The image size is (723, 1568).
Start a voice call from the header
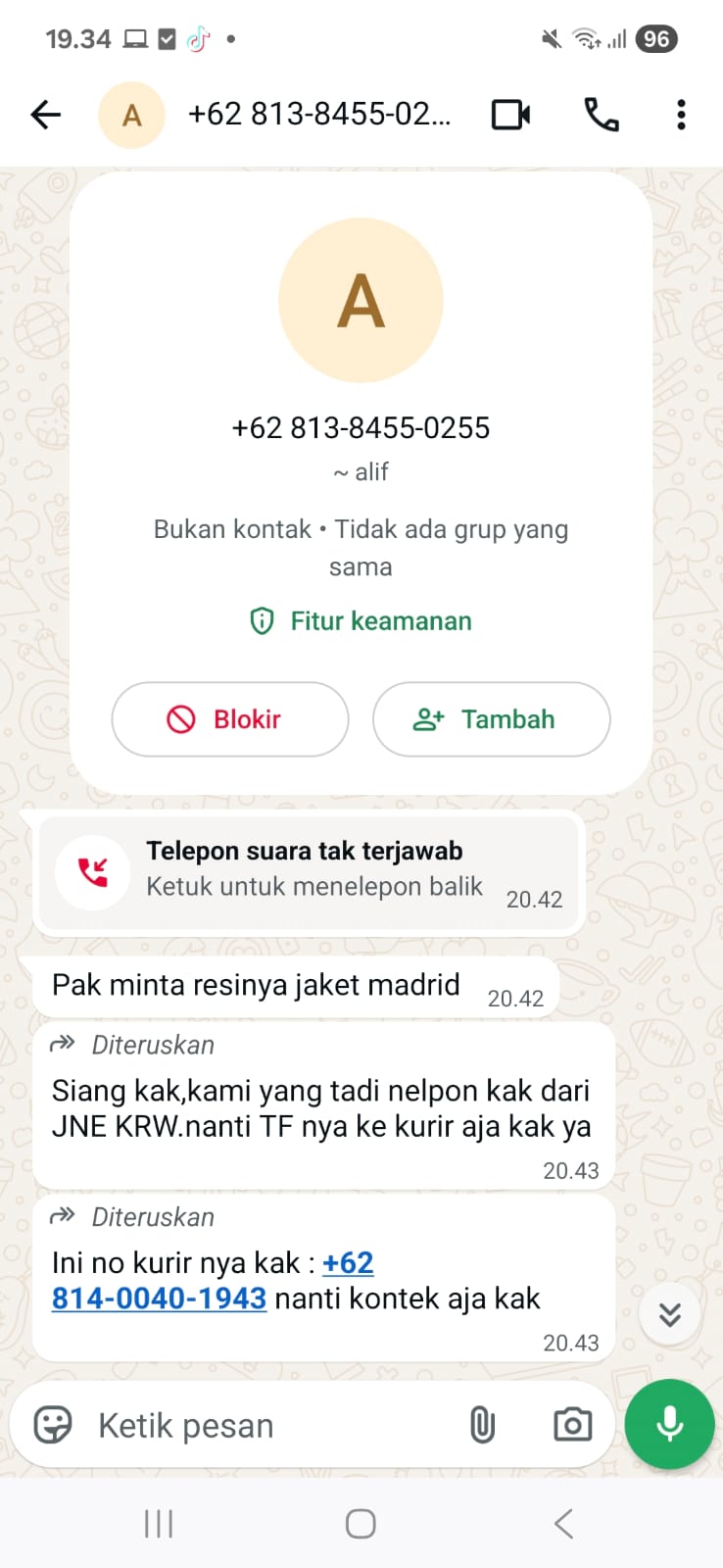click(602, 115)
